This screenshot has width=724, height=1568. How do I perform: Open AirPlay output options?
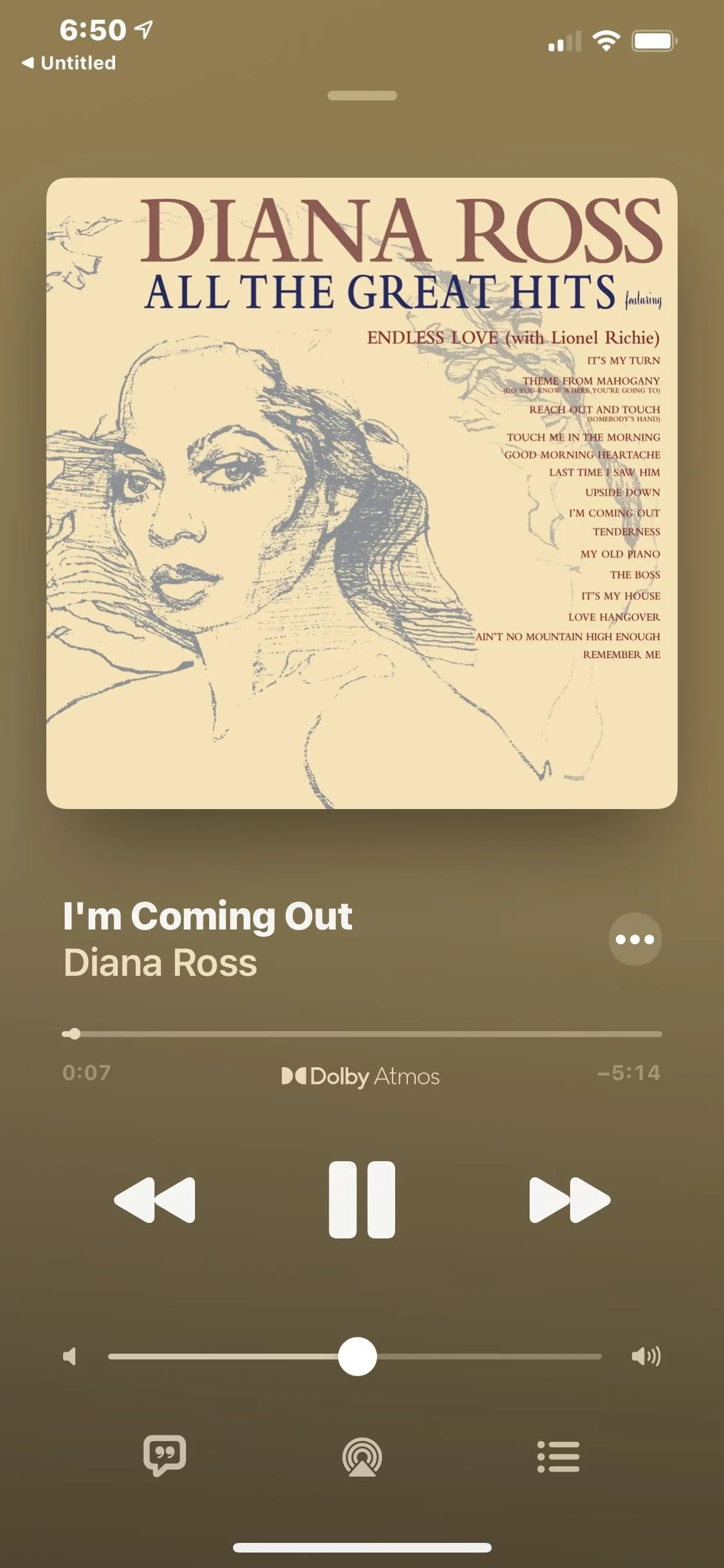pyautogui.click(x=362, y=1457)
